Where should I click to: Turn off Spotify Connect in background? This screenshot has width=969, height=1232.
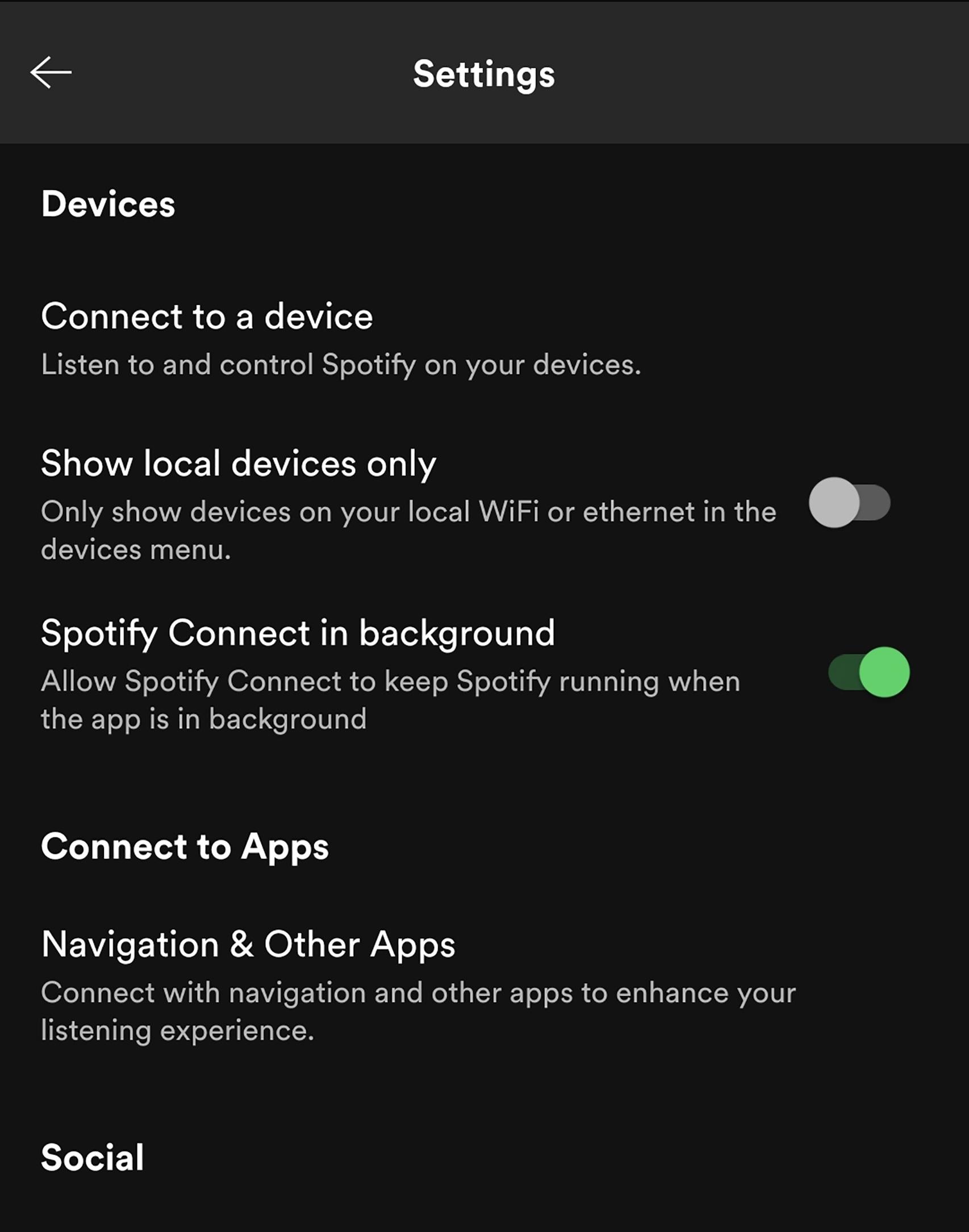tap(868, 673)
